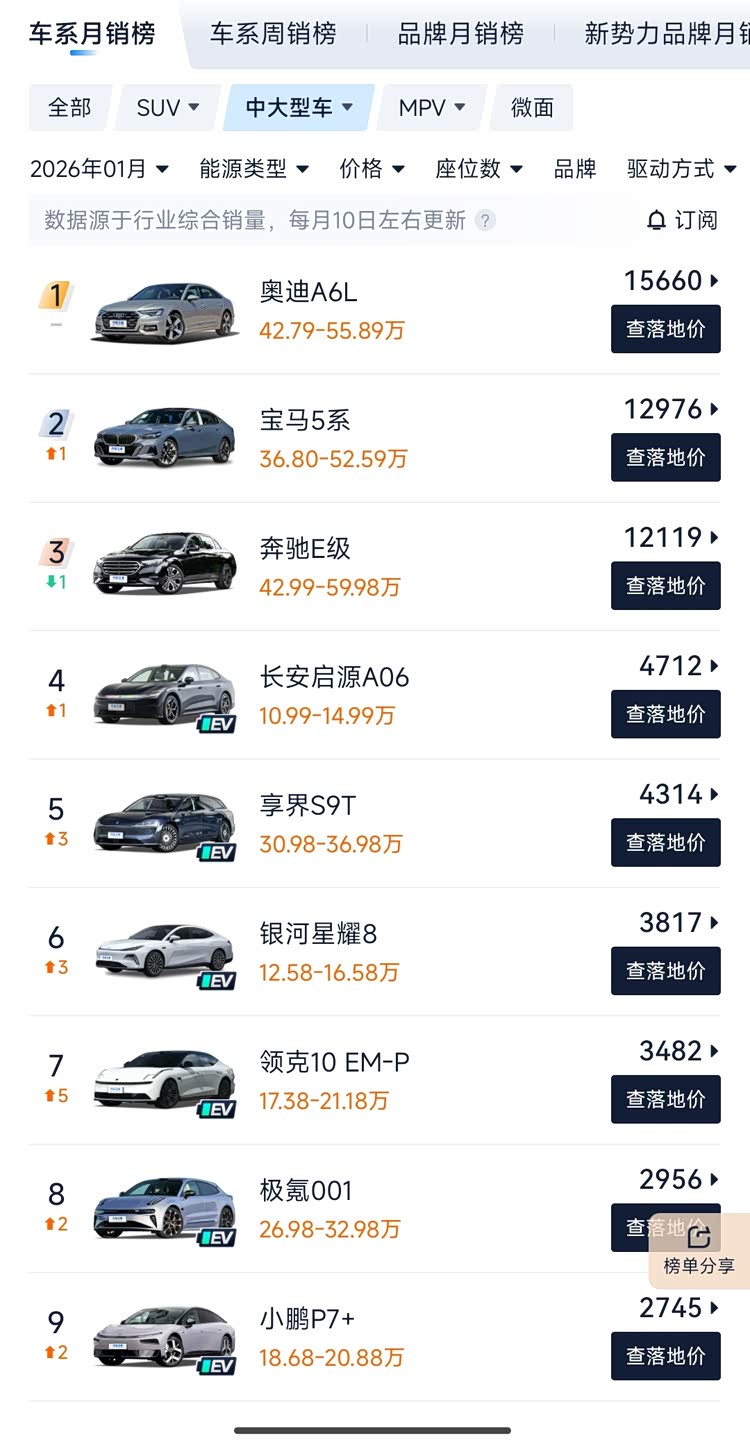
Task: Open the 2026年01月 month picker
Action: (99, 169)
